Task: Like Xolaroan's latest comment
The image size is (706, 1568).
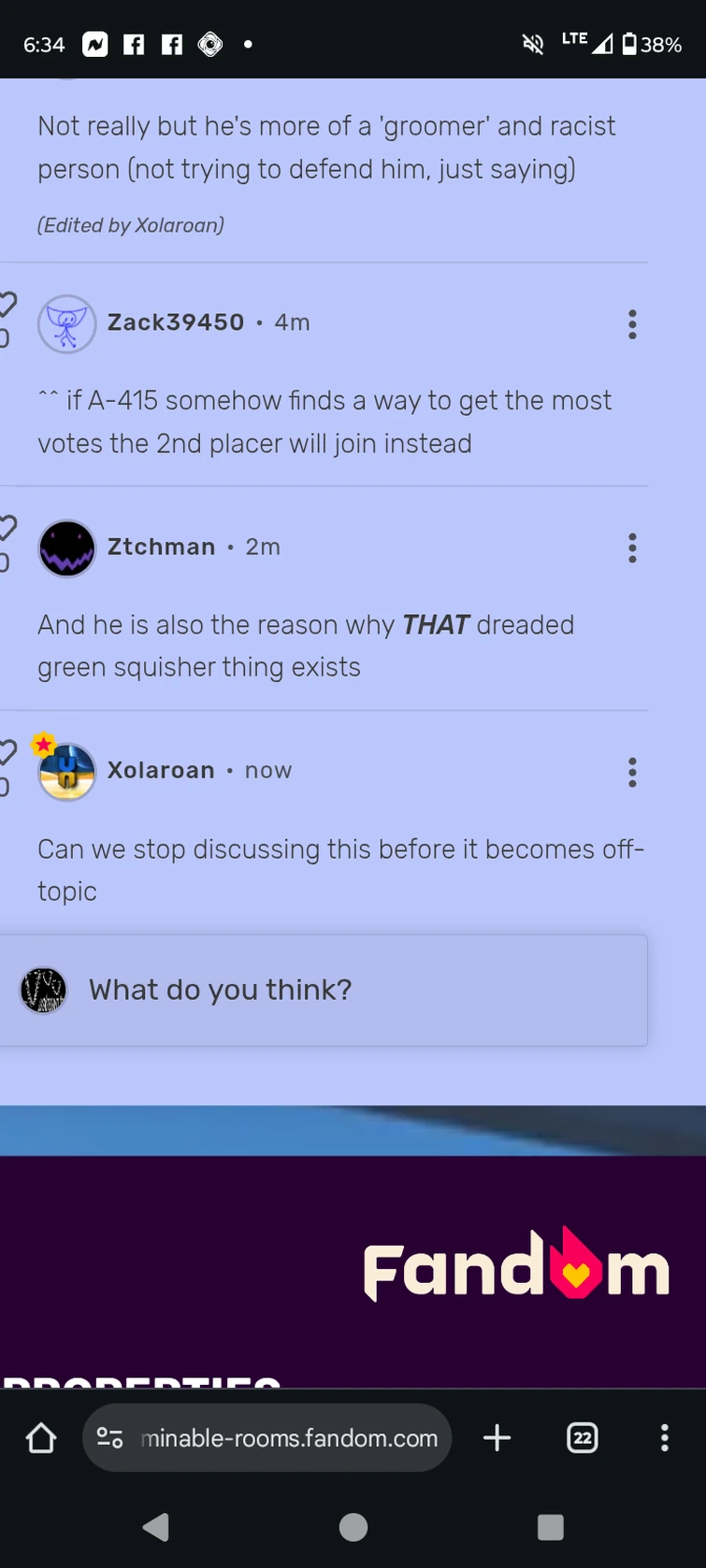Action: coord(7,752)
